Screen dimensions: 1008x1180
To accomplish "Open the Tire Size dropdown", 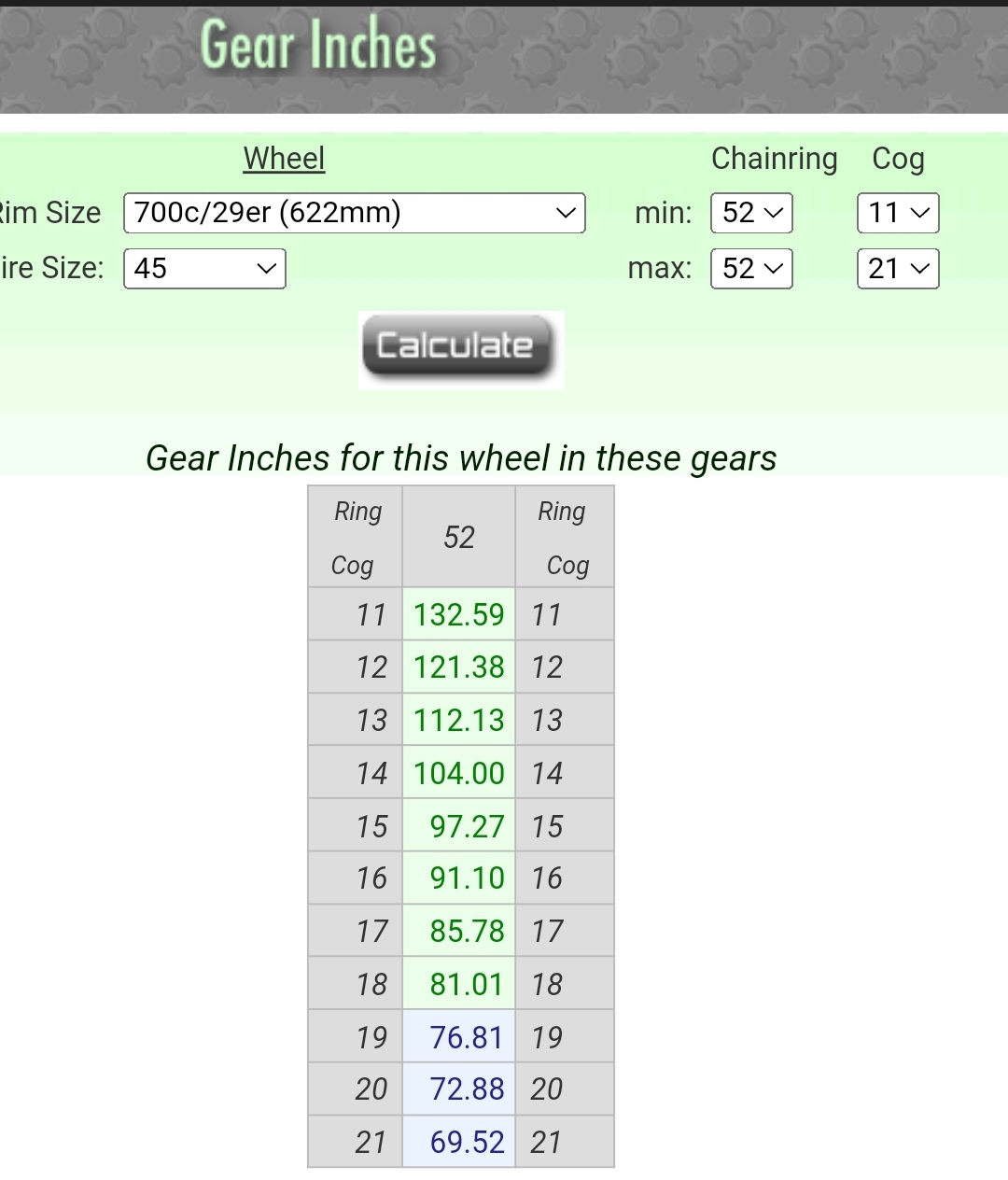I will click(x=204, y=269).
